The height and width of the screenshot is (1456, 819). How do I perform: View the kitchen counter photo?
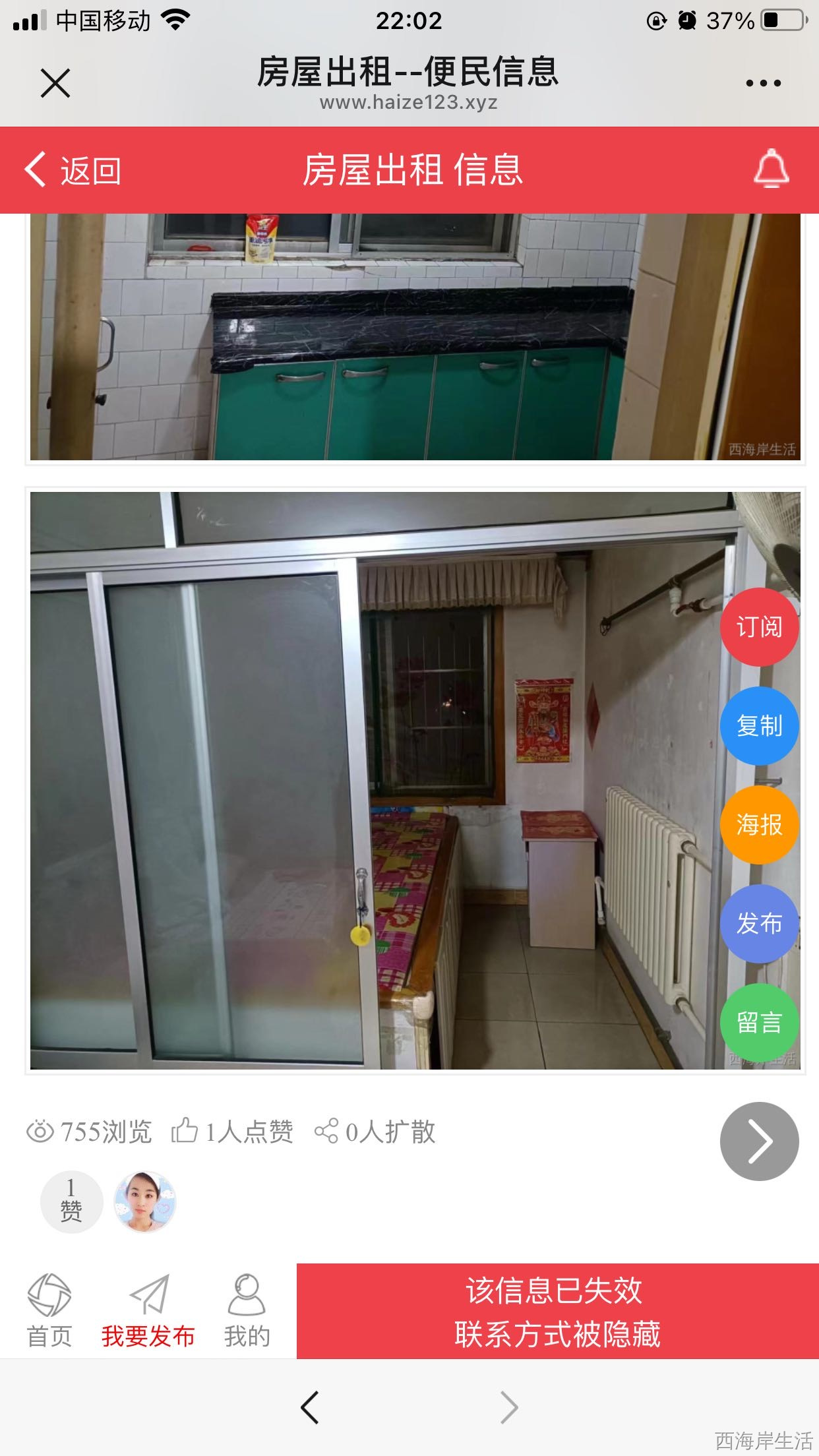(415, 336)
